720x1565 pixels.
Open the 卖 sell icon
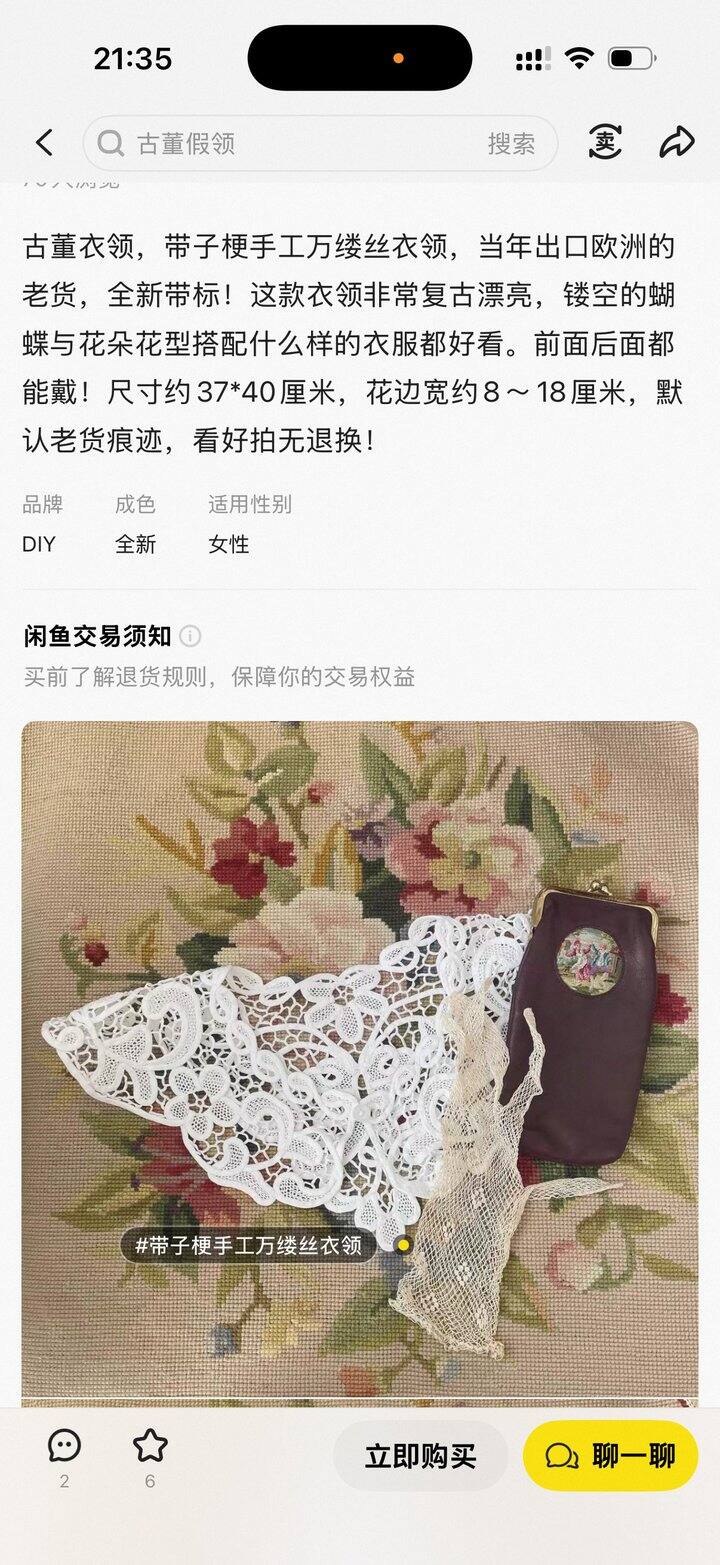[x=604, y=143]
